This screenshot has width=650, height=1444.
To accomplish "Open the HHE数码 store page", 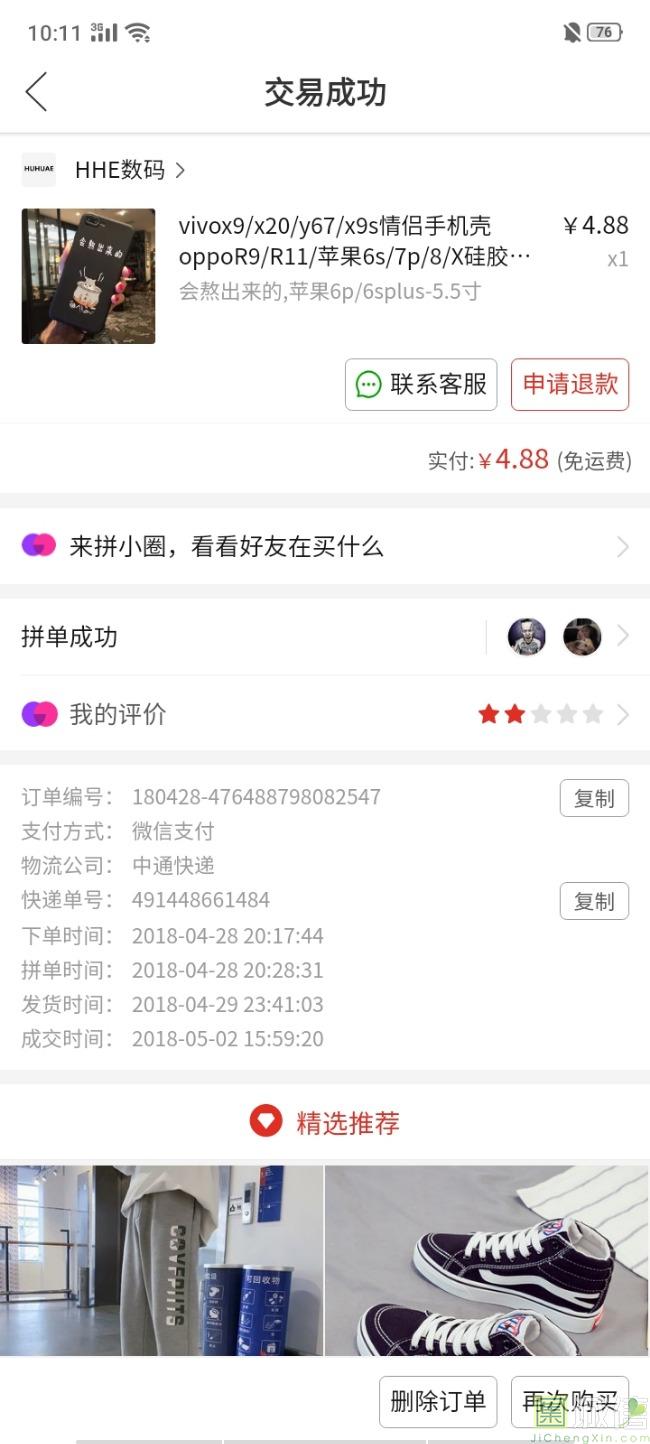I will pos(104,170).
